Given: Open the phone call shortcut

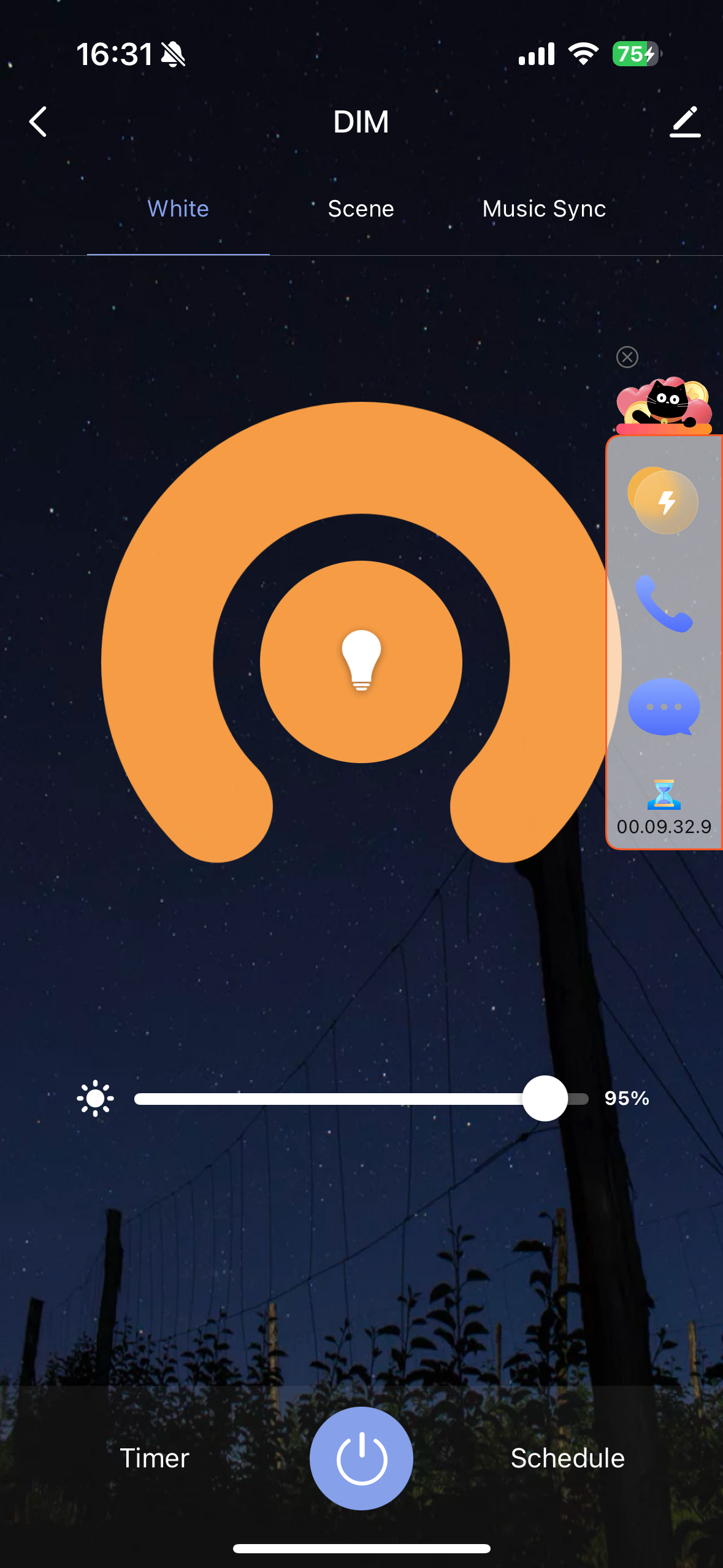Looking at the screenshot, I should point(664,604).
